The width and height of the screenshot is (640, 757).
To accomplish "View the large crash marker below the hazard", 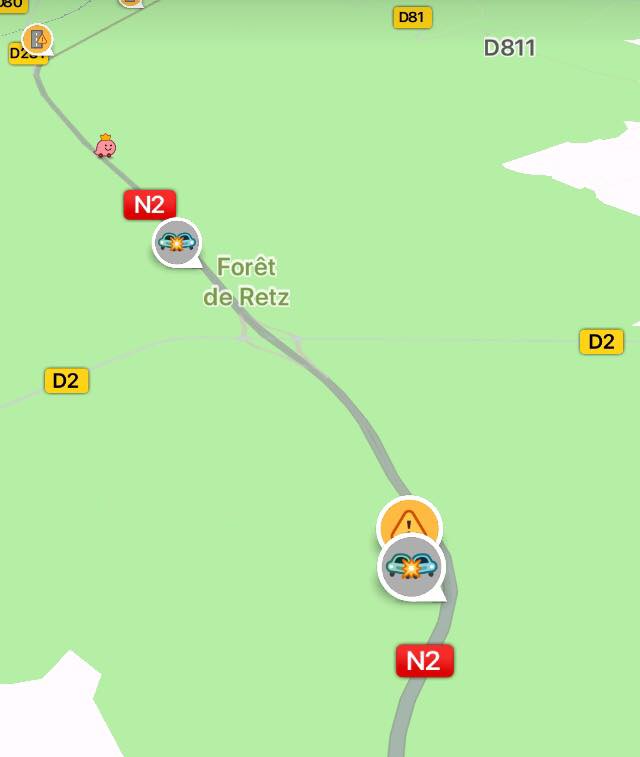I will tap(411, 567).
